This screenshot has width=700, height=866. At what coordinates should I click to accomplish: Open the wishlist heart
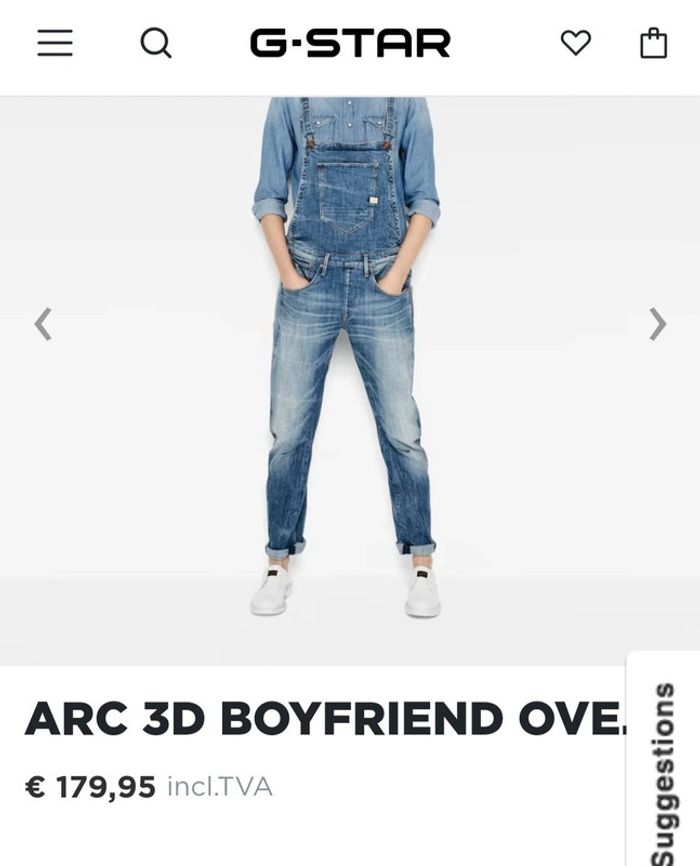575,43
